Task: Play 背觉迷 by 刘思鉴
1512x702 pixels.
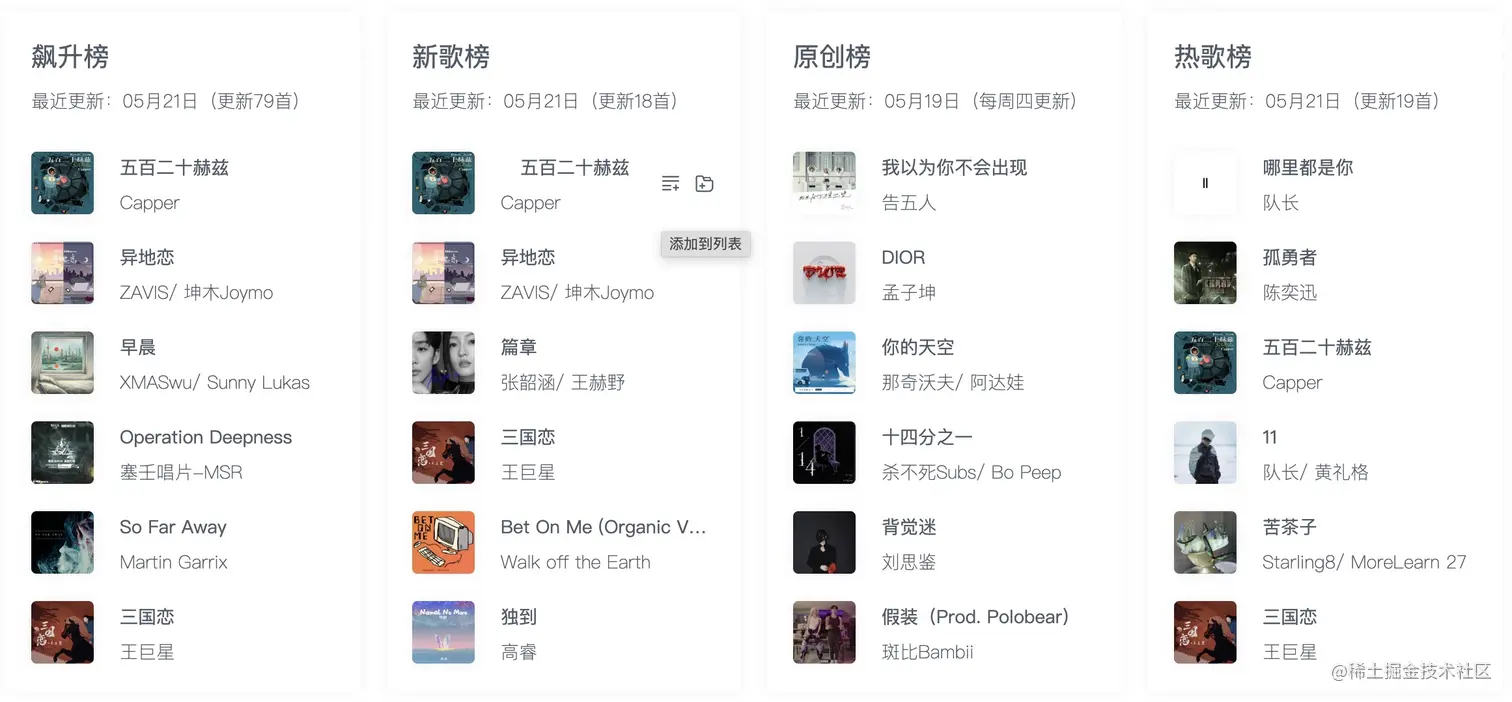Action: click(824, 543)
